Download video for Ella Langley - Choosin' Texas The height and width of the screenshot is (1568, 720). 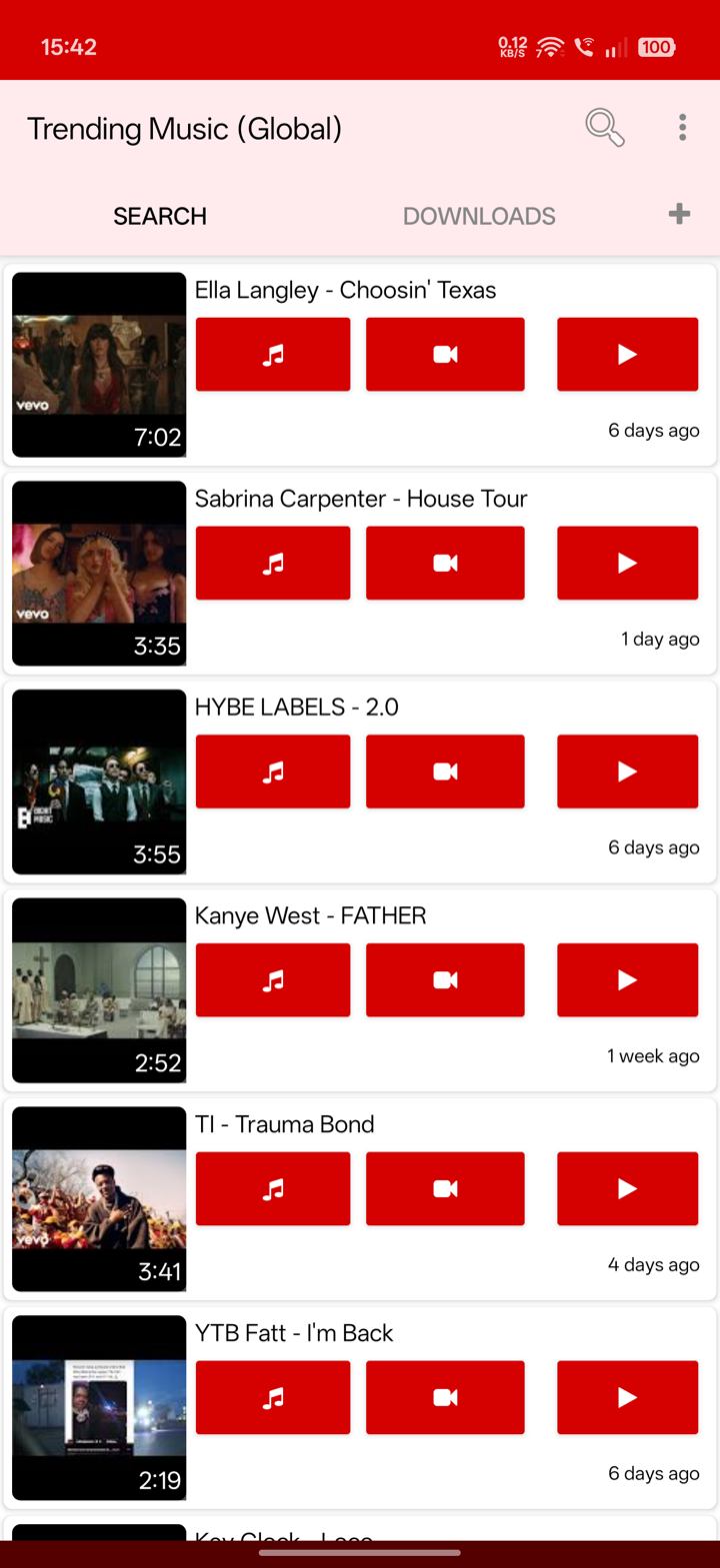445,354
